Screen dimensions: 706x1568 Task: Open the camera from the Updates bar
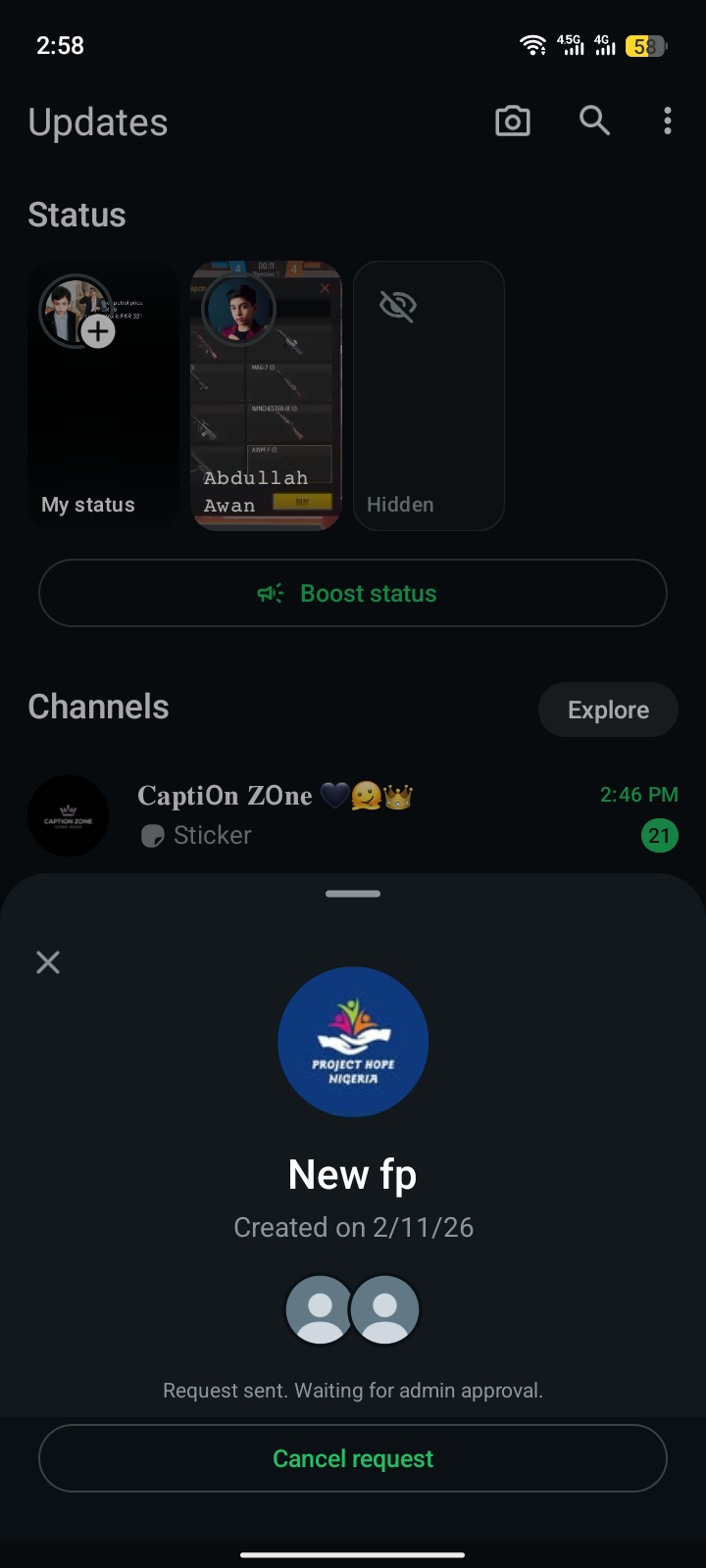[513, 122]
